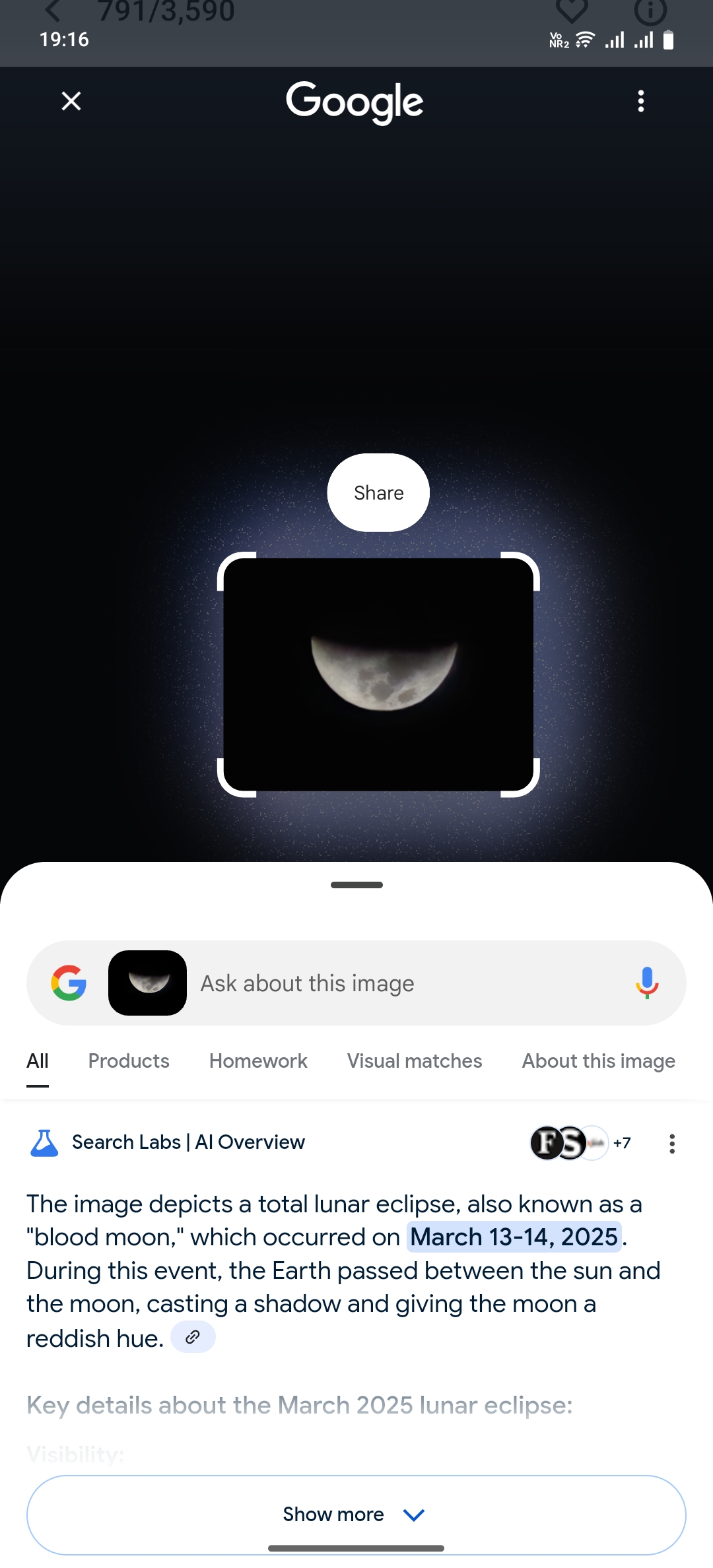This screenshot has width=713, height=1568.
Task: Close the Google Lens screen
Action: tap(71, 101)
